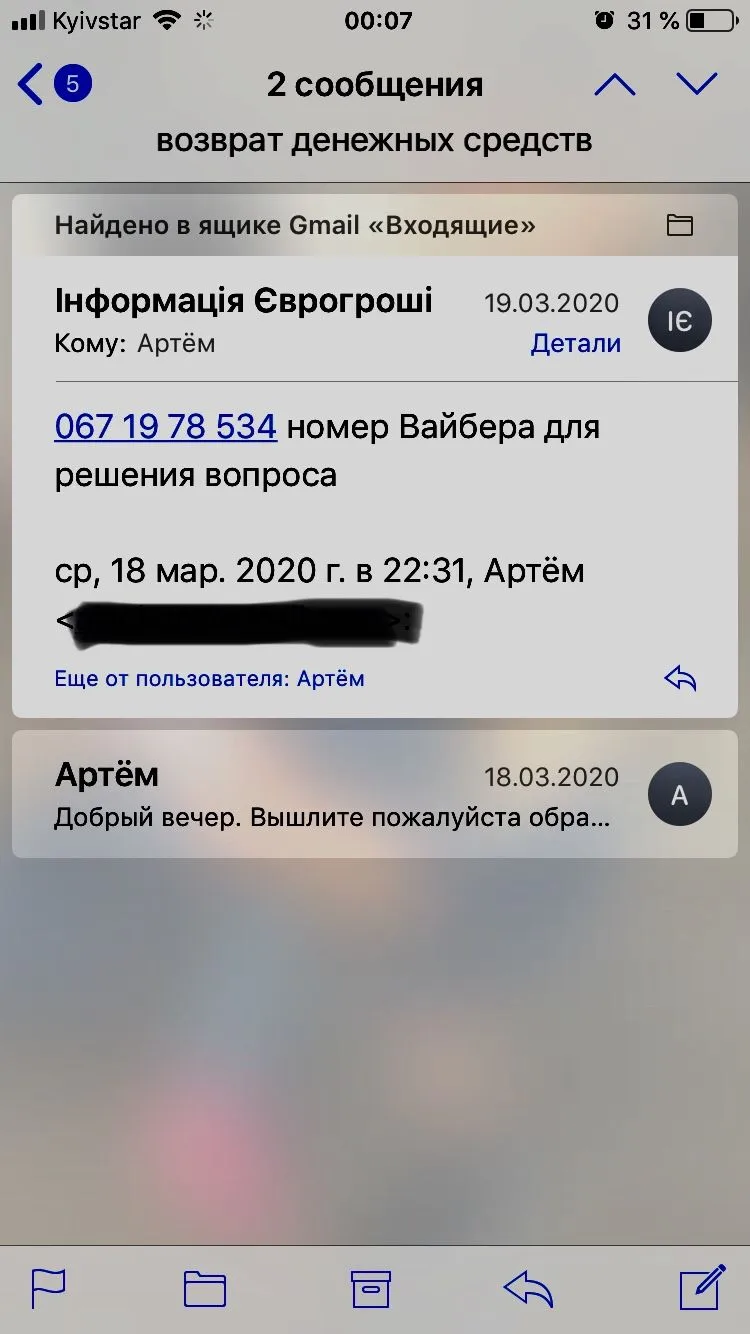Viewport: 750px width, 1334px height.
Task: Jump to the next message with down arrow
Action: (697, 85)
